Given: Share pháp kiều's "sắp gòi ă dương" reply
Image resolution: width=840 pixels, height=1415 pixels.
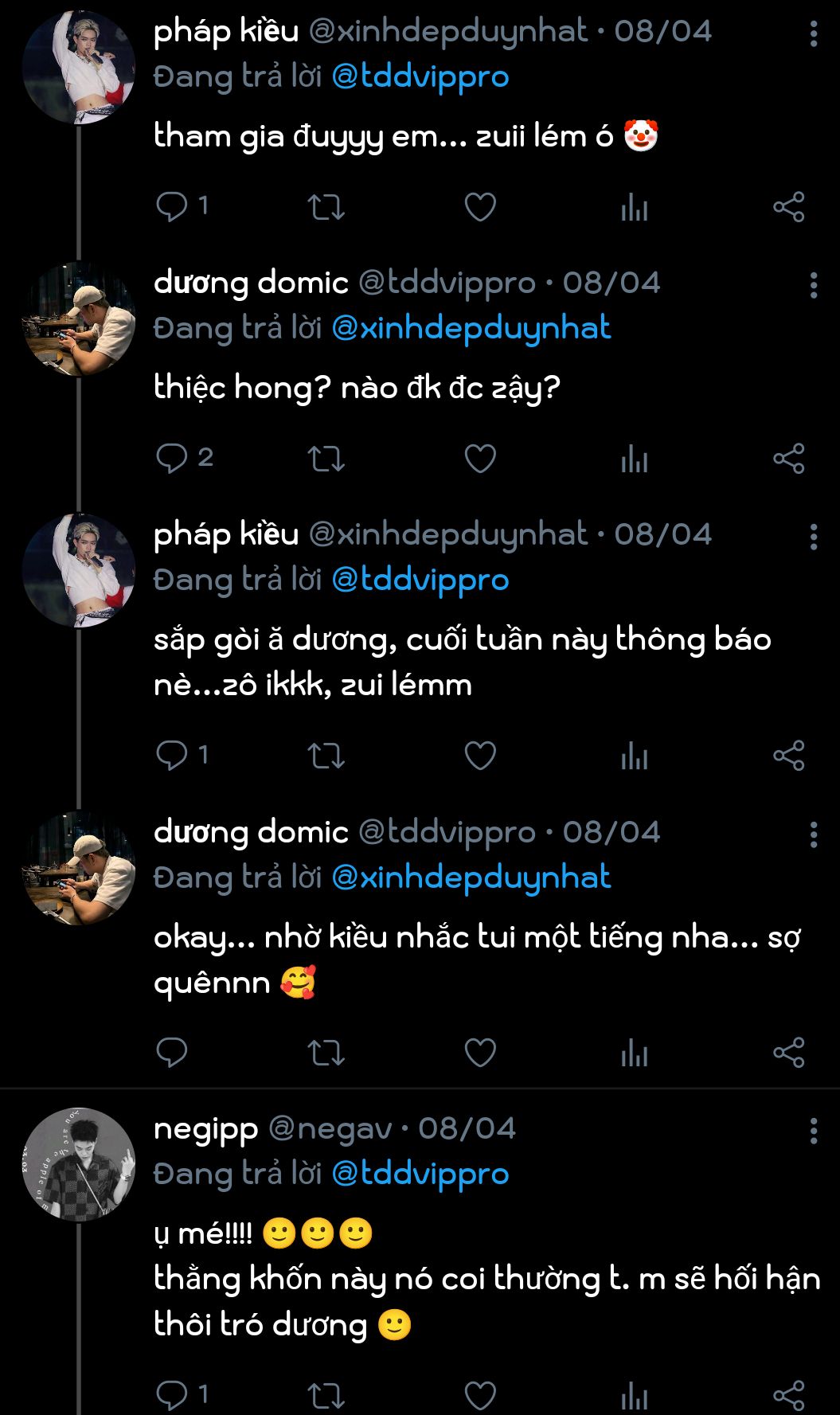Looking at the screenshot, I should [x=788, y=756].
